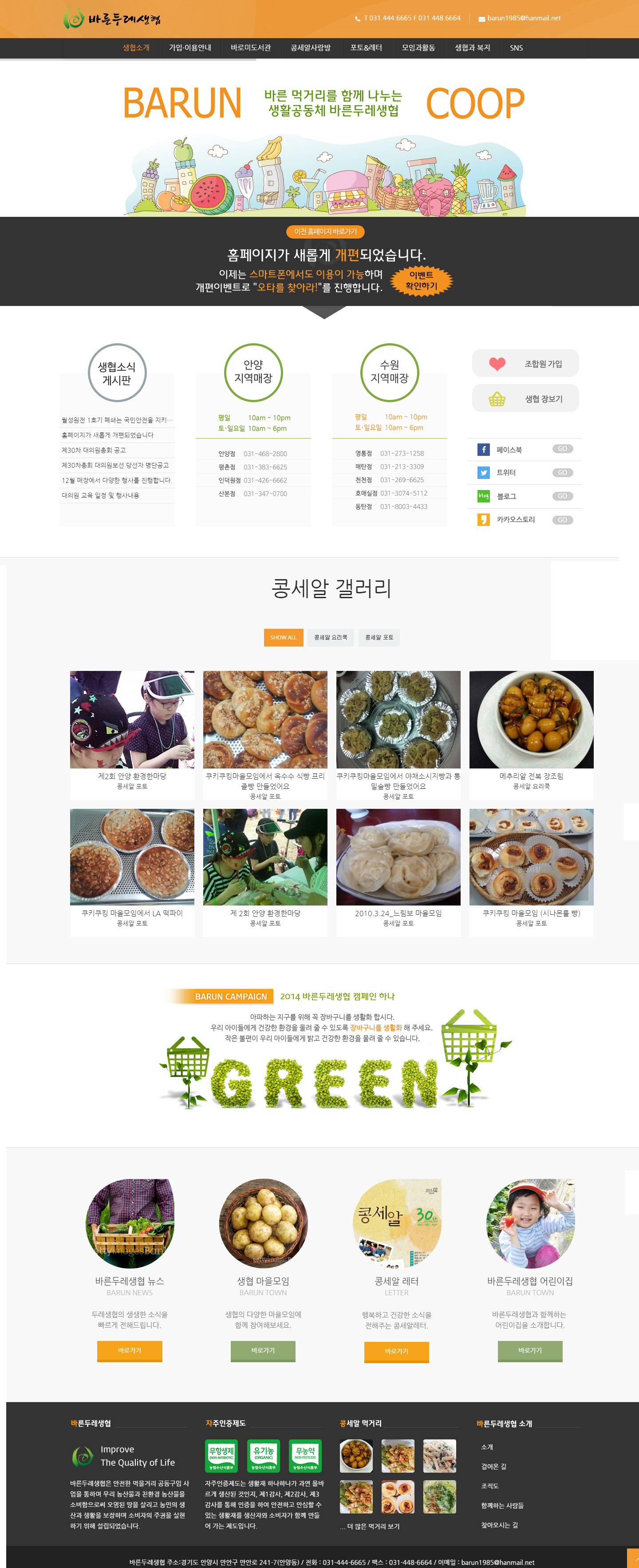Open the 2010.3.24_느림보 마을모임 photo

398,857
